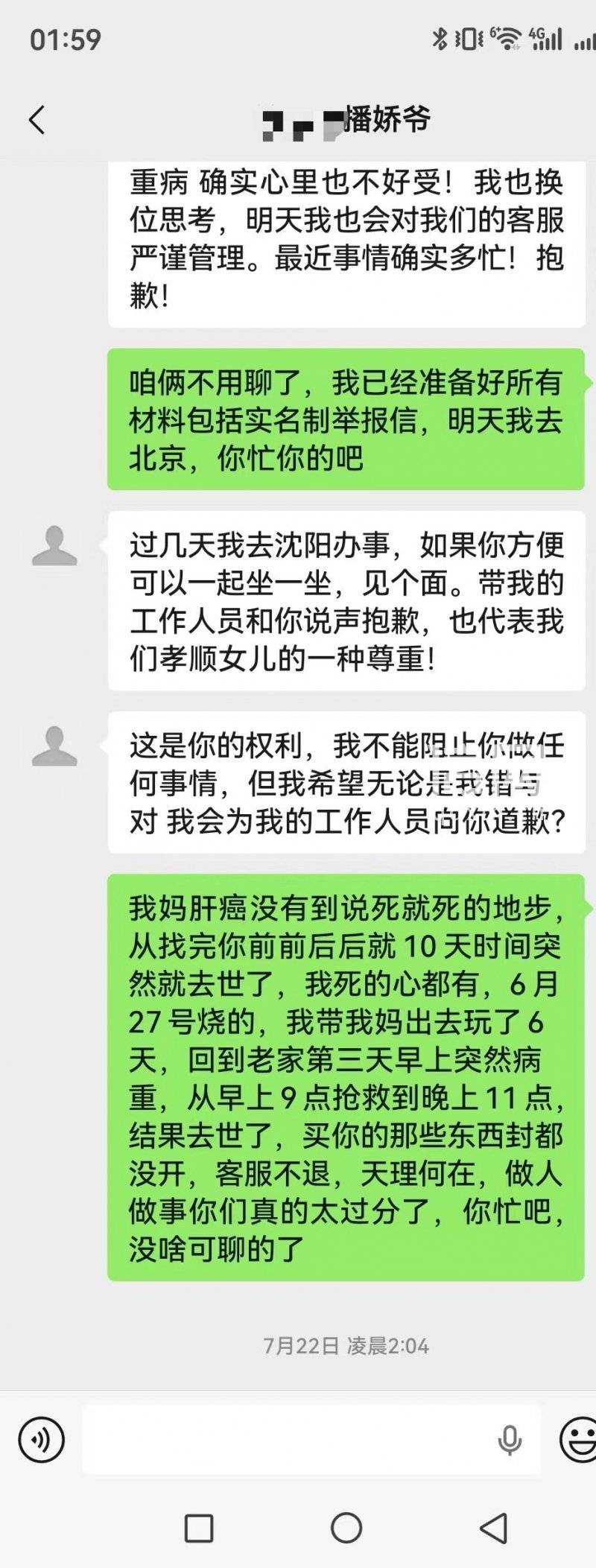Viewport: 596px width, 1568px height.
Task: Go to the phone's home screen
Action: coord(346,1528)
